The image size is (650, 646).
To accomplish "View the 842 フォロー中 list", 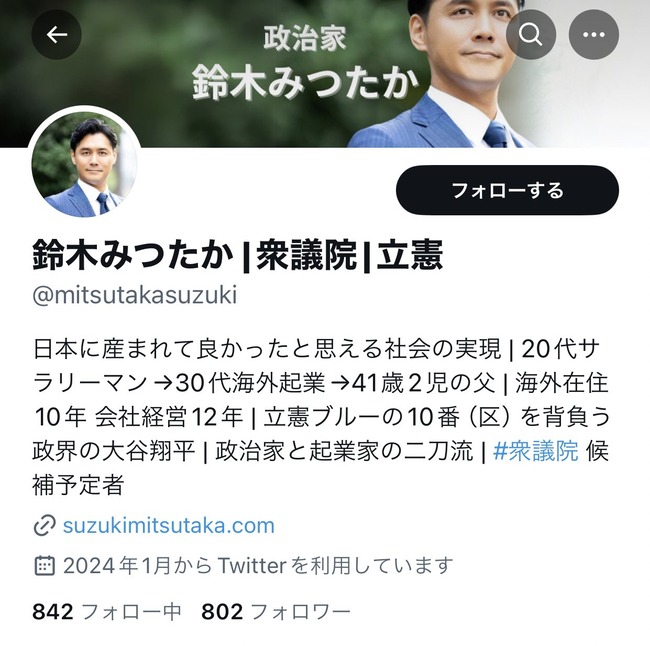I will click(107, 611).
